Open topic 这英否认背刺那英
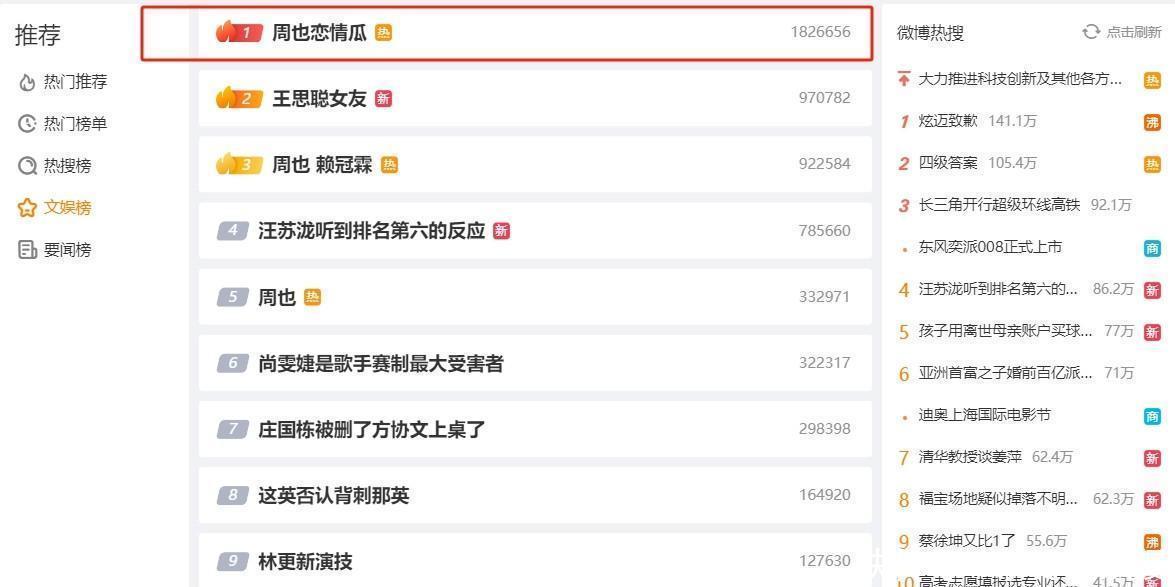The width and height of the screenshot is (1175, 587). coord(333,495)
